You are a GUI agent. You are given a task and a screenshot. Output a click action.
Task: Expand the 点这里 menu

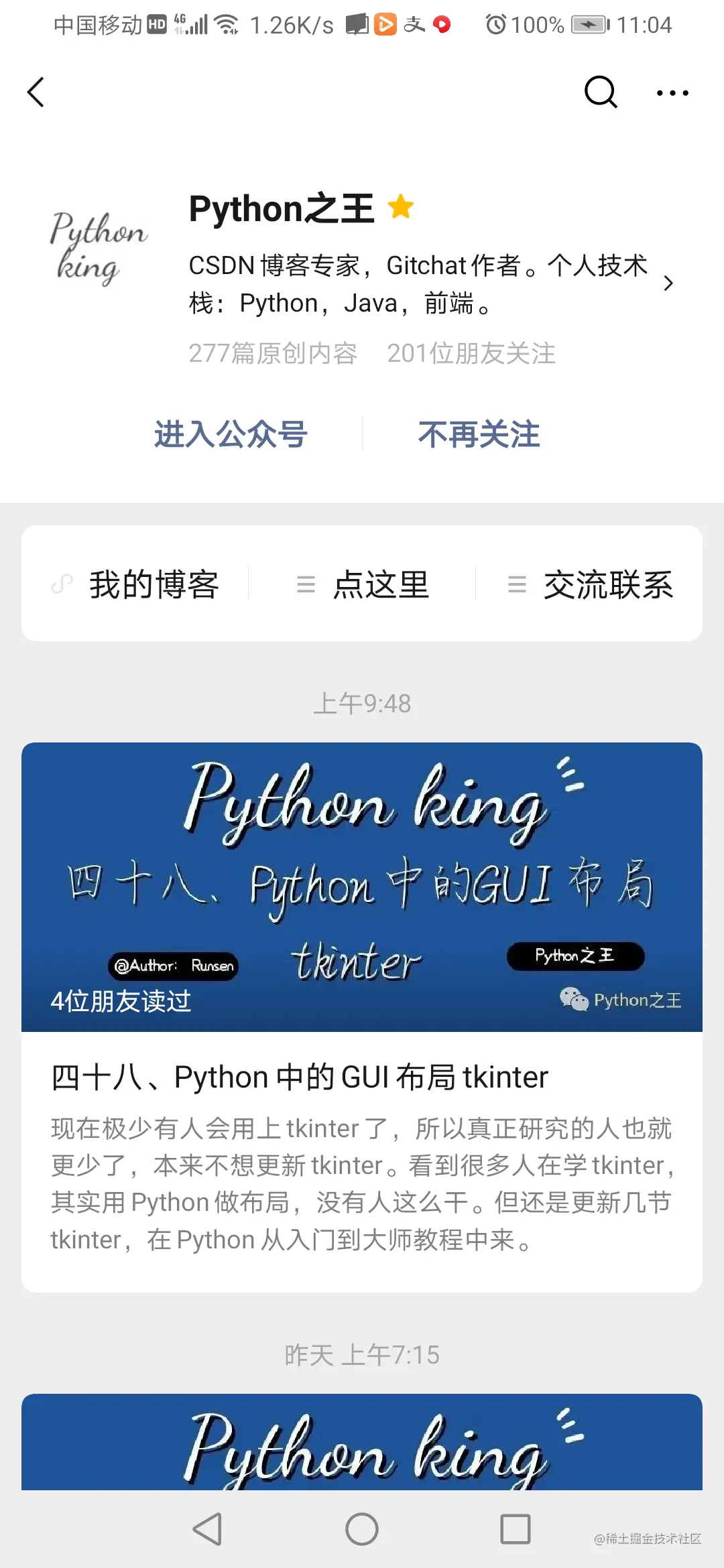(x=363, y=584)
